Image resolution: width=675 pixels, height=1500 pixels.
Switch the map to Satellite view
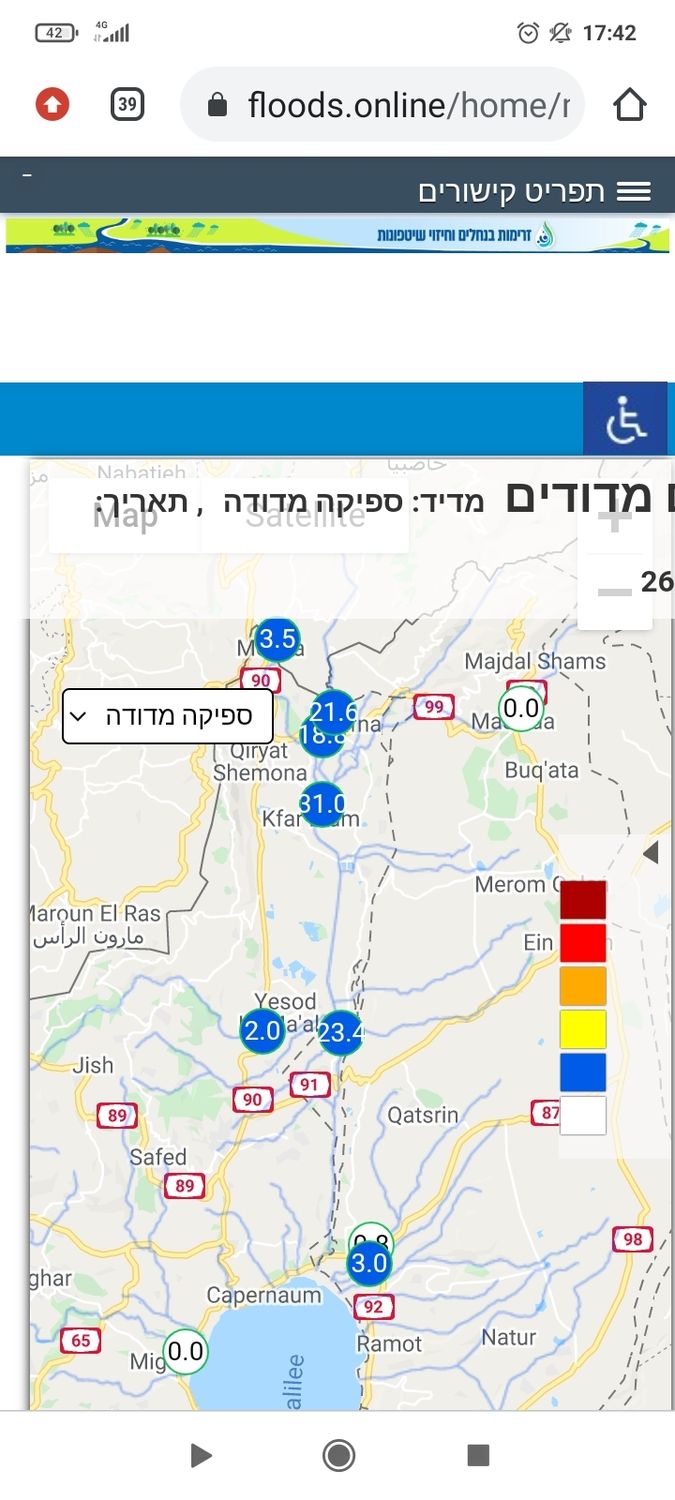[x=305, y=517]
